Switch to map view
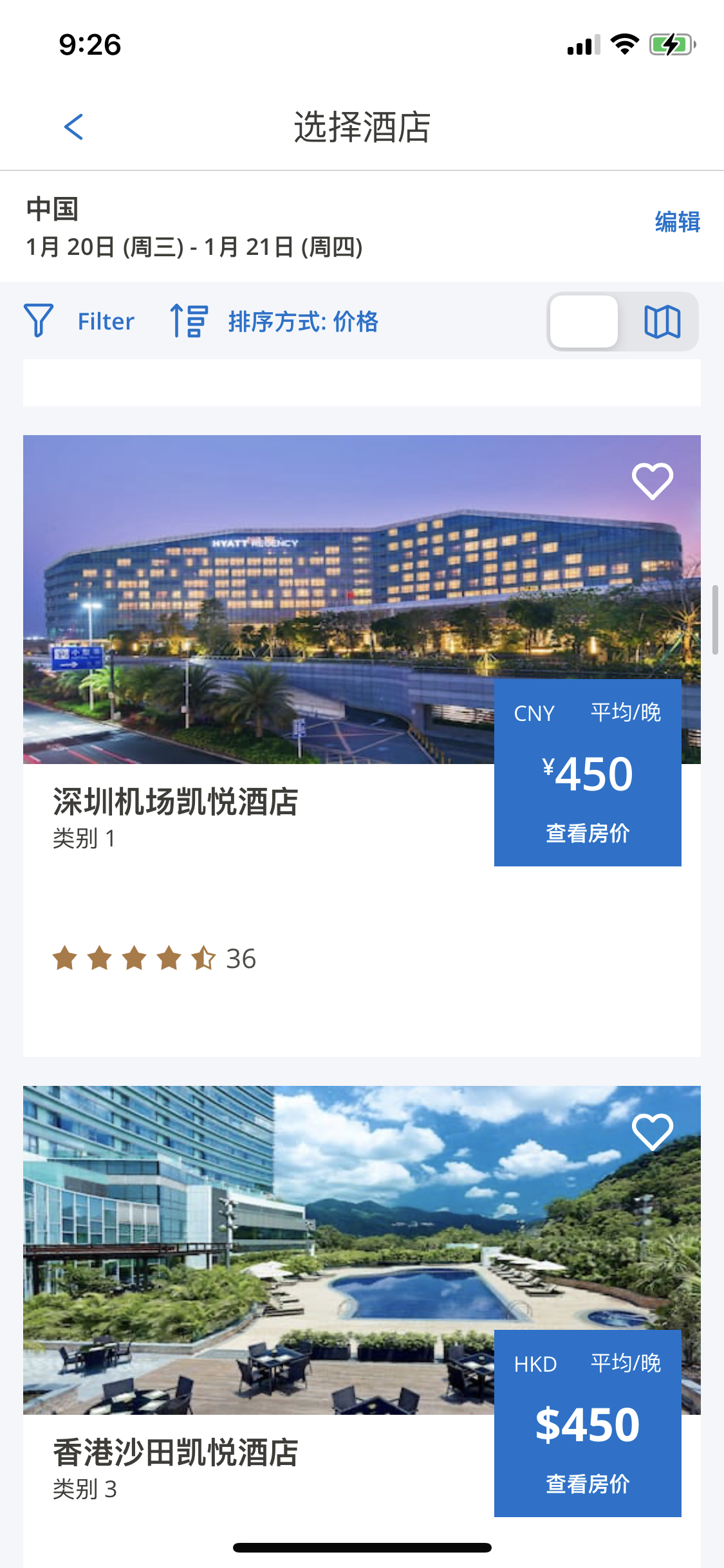The height and width of the screenshot is (1568, 724). tap(662, 322)
